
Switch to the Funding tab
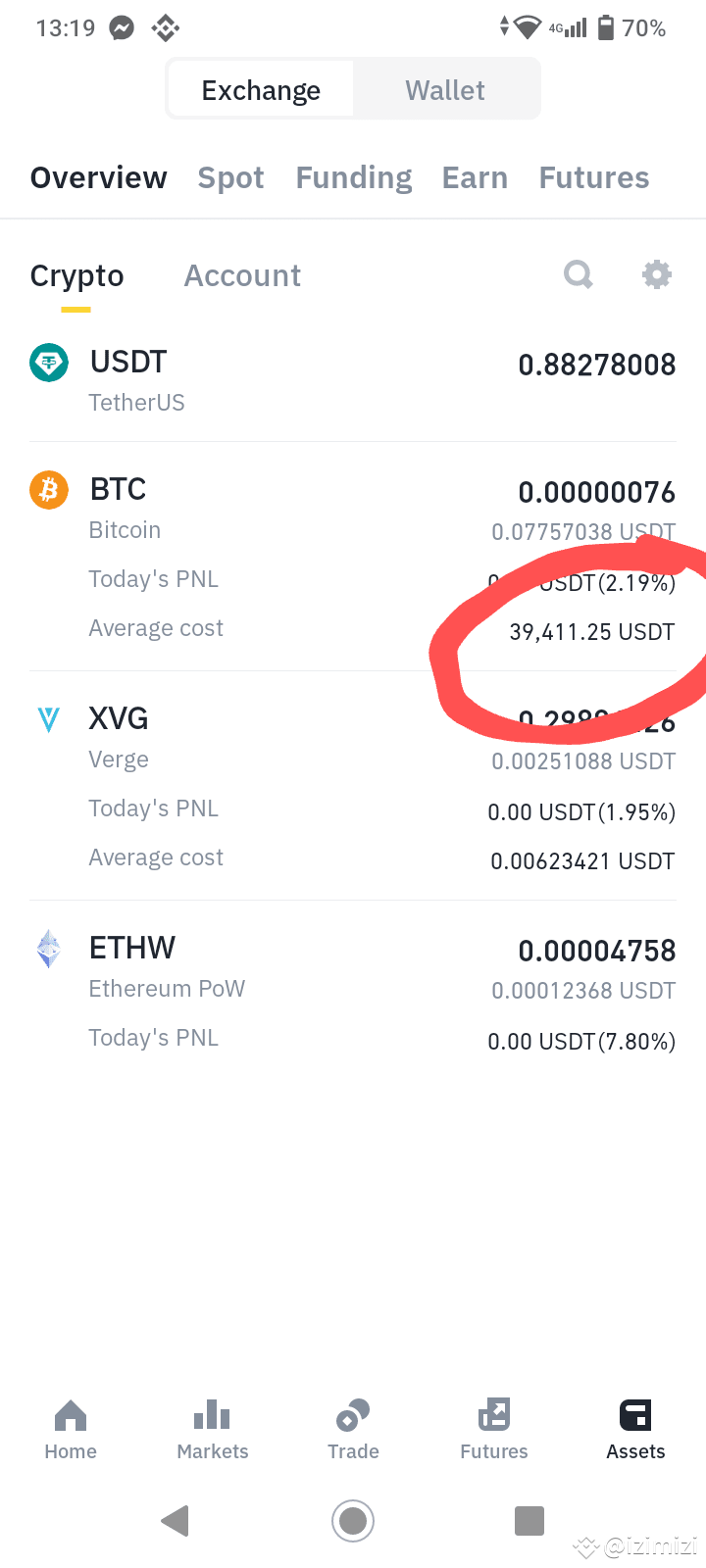tap(353, 177)
